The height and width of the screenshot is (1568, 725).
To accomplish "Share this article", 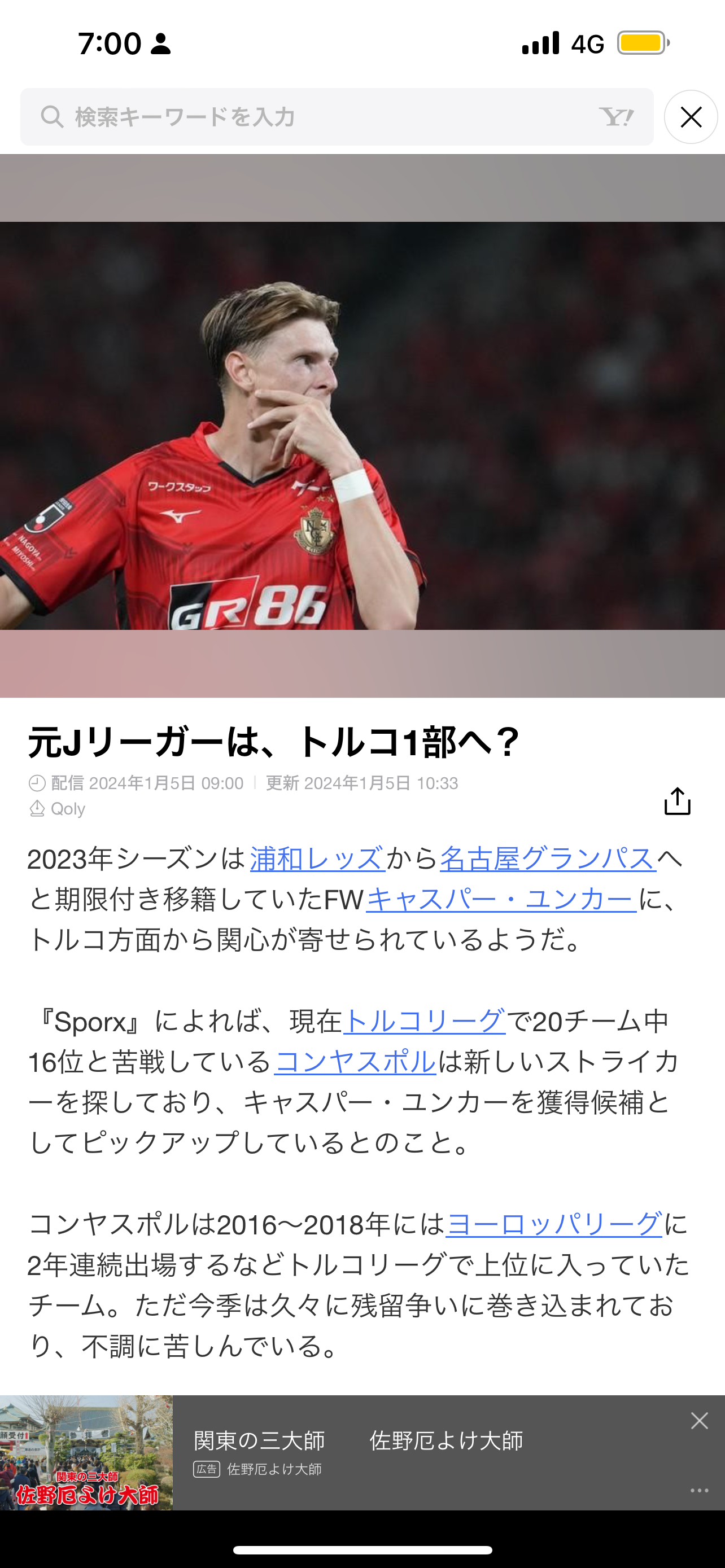I will coord(677,801).
